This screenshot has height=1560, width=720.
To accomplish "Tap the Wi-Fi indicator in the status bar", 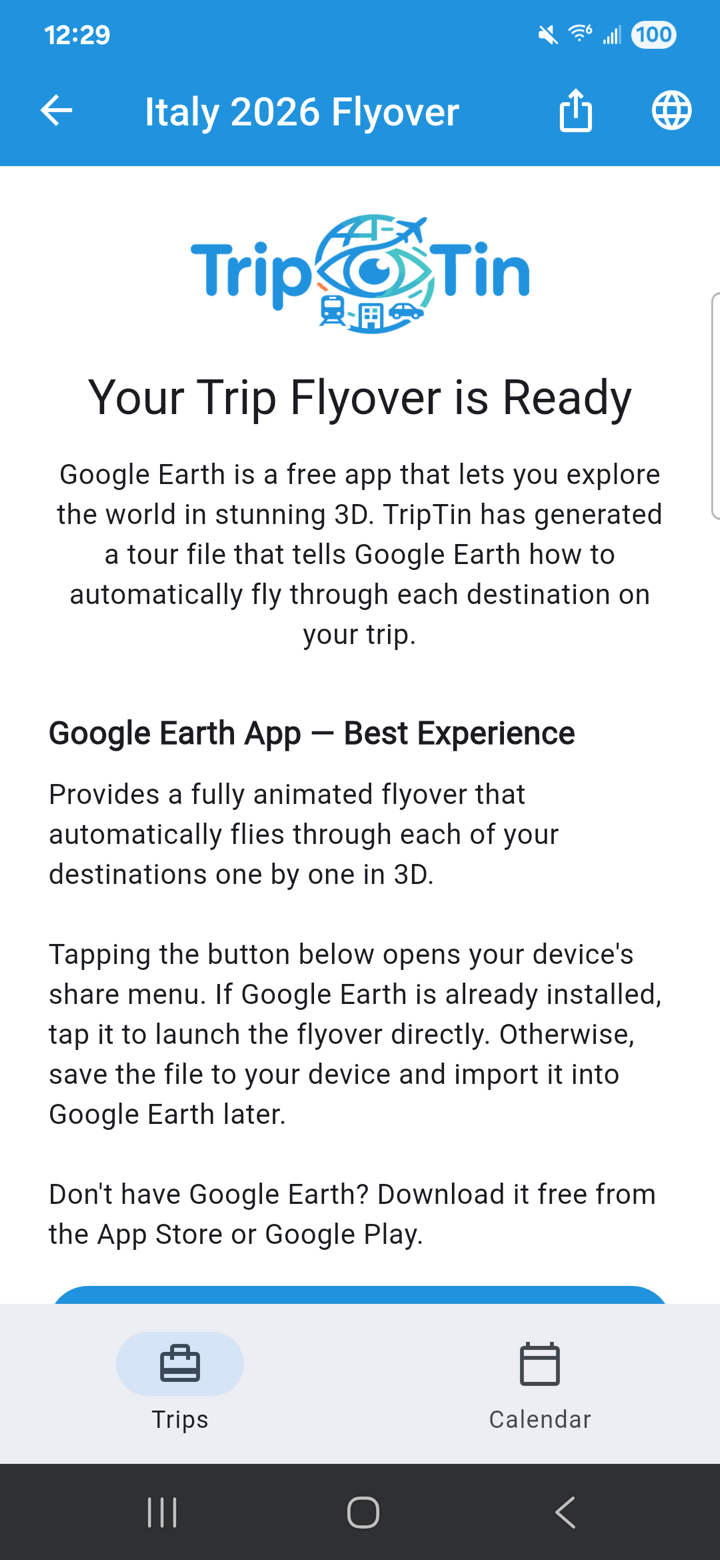I will pos(580,33).
